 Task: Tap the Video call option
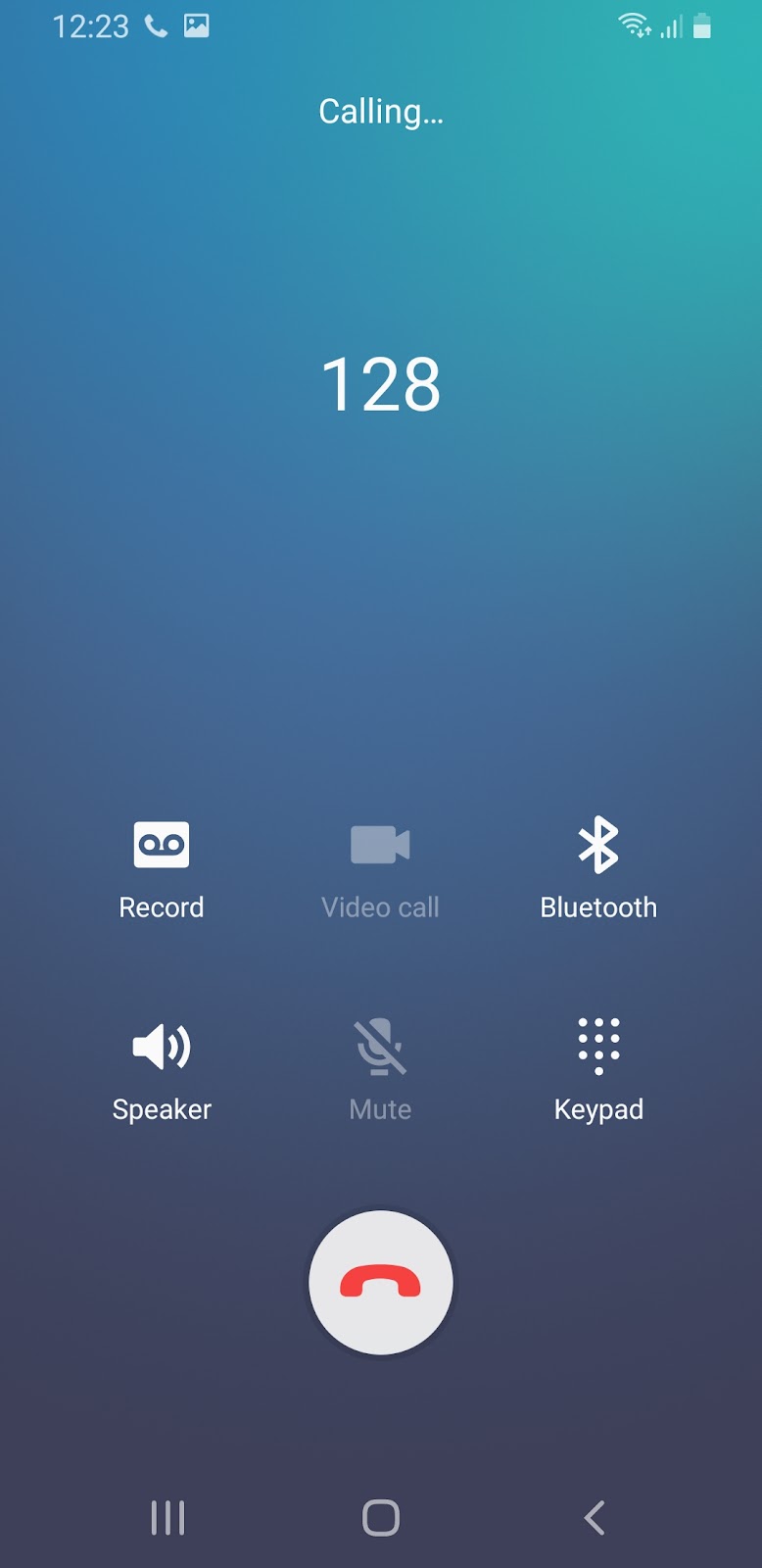tap(380, 869)
